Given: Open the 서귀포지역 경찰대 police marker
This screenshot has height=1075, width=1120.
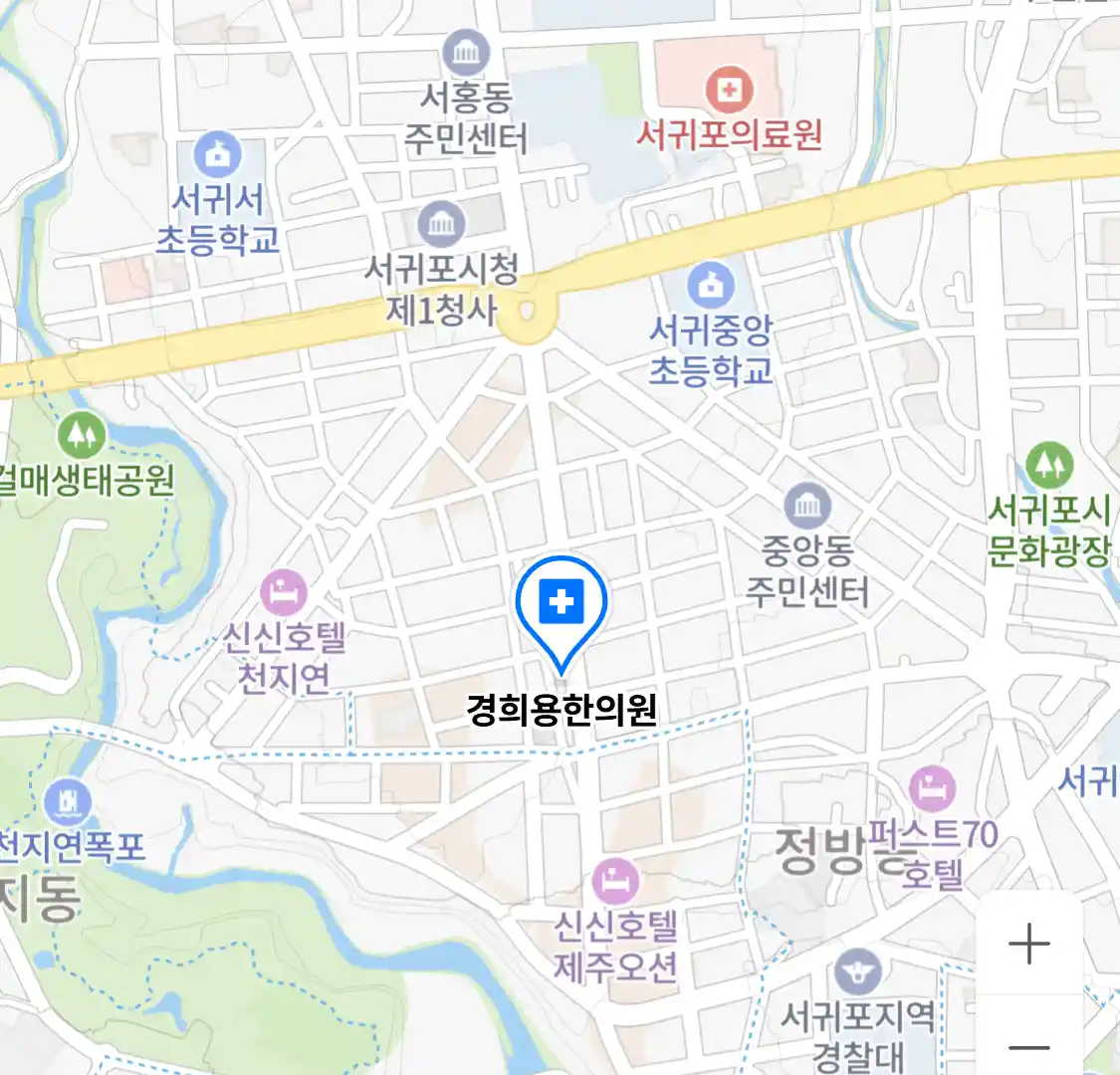Looking at the screenshot, I should click(x=858, y=972).
